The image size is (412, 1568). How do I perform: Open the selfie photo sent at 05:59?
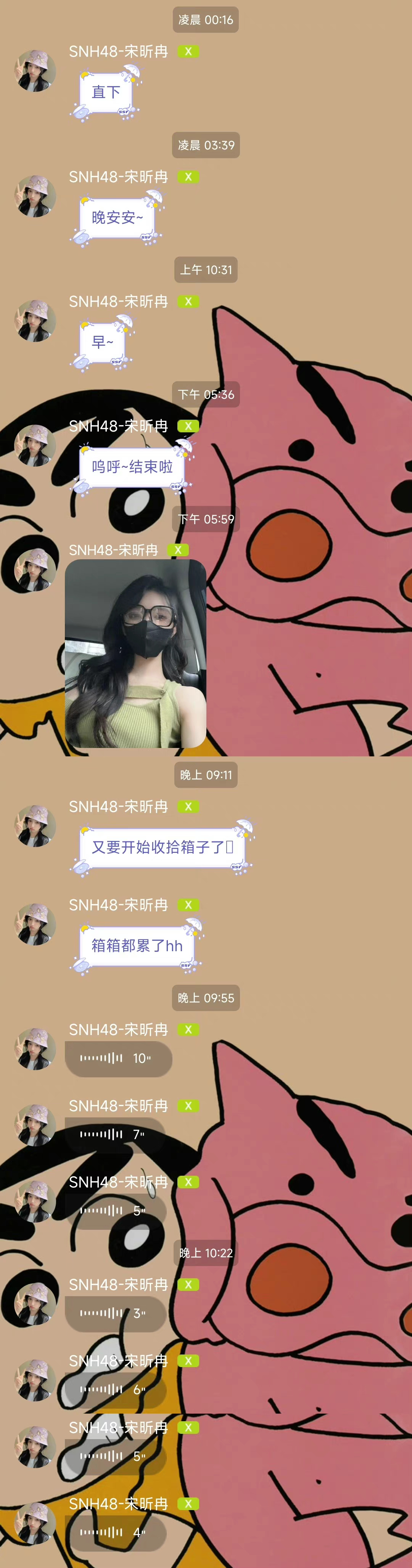coord(135,653)
